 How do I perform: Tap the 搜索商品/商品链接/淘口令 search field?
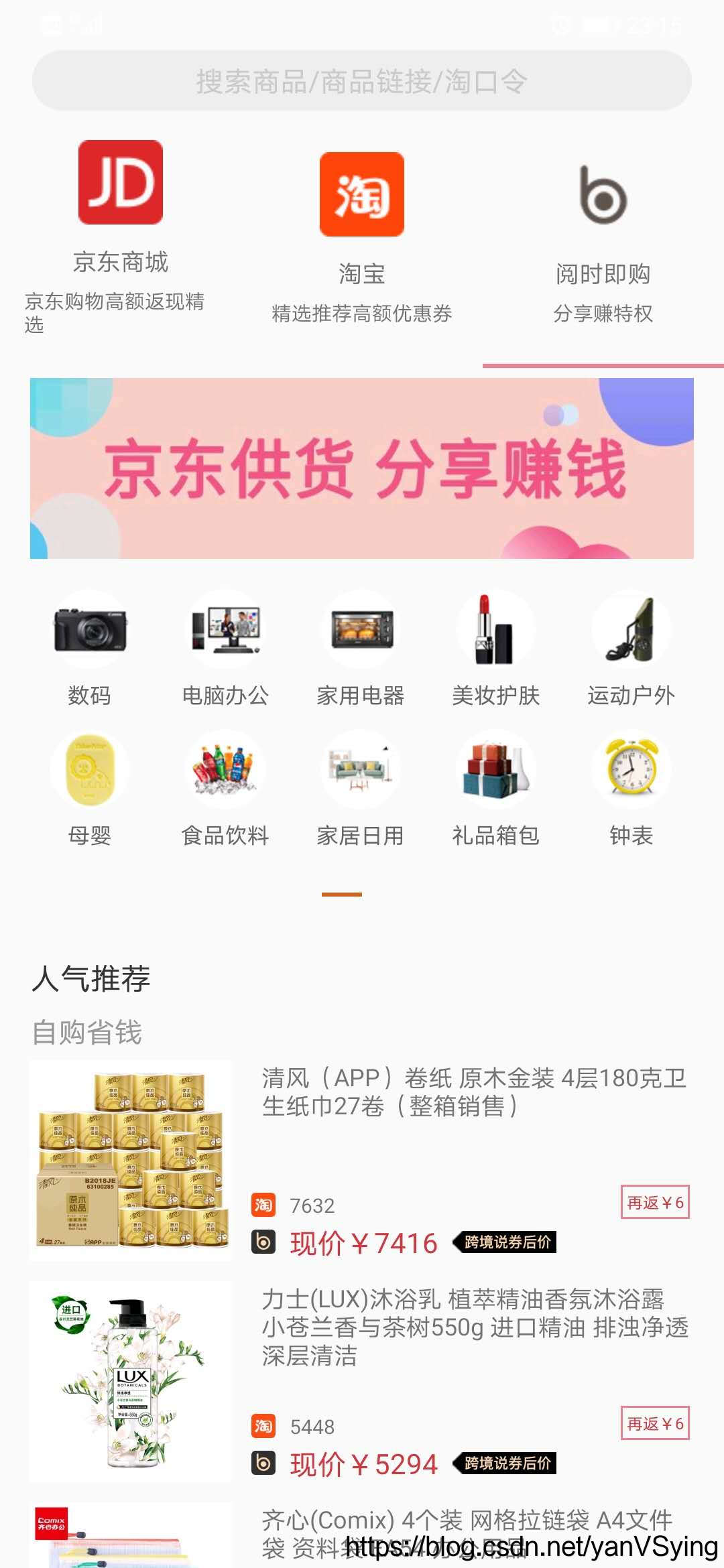[x=362, y=82]
